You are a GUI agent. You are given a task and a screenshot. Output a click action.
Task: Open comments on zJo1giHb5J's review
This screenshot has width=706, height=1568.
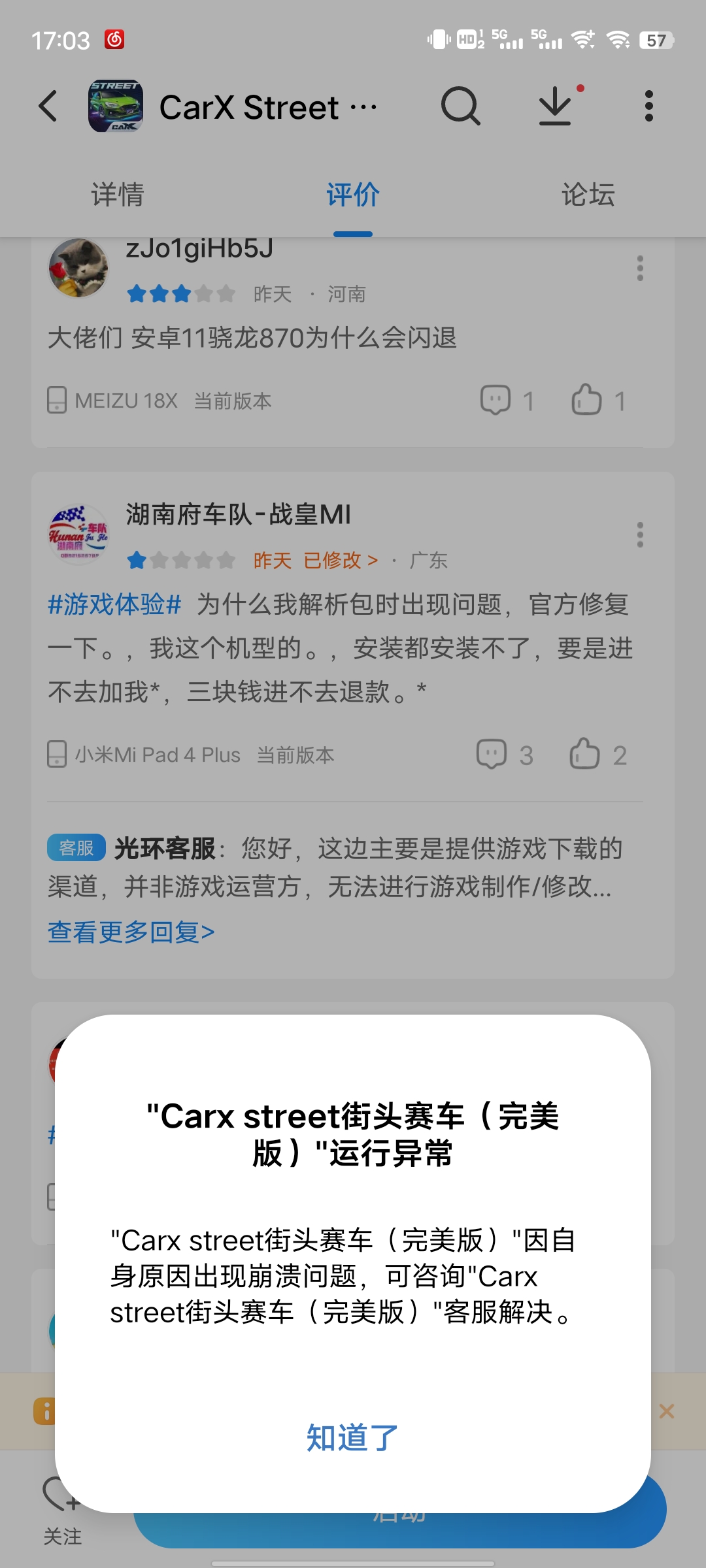click(x=496, y=400)
